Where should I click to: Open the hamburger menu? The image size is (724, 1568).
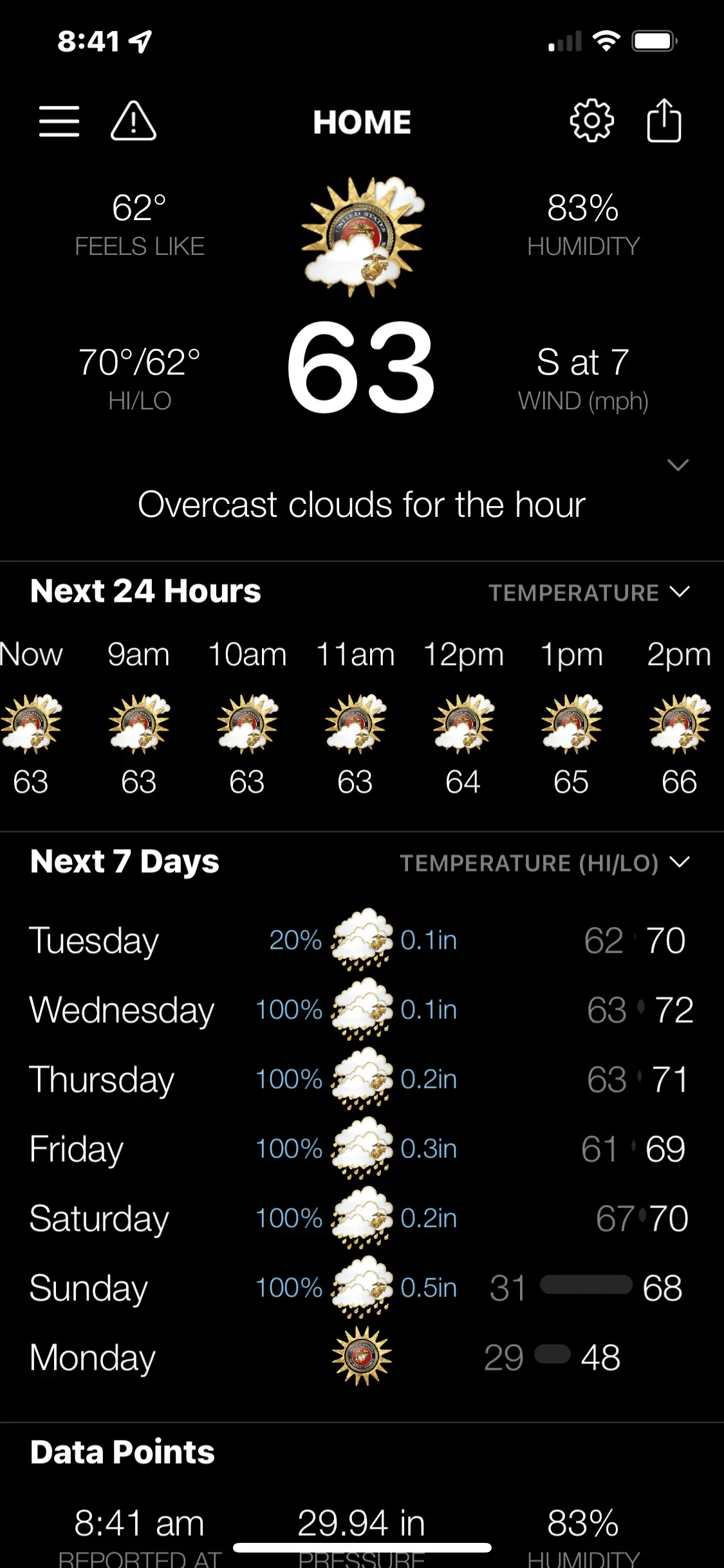point(59,121)
